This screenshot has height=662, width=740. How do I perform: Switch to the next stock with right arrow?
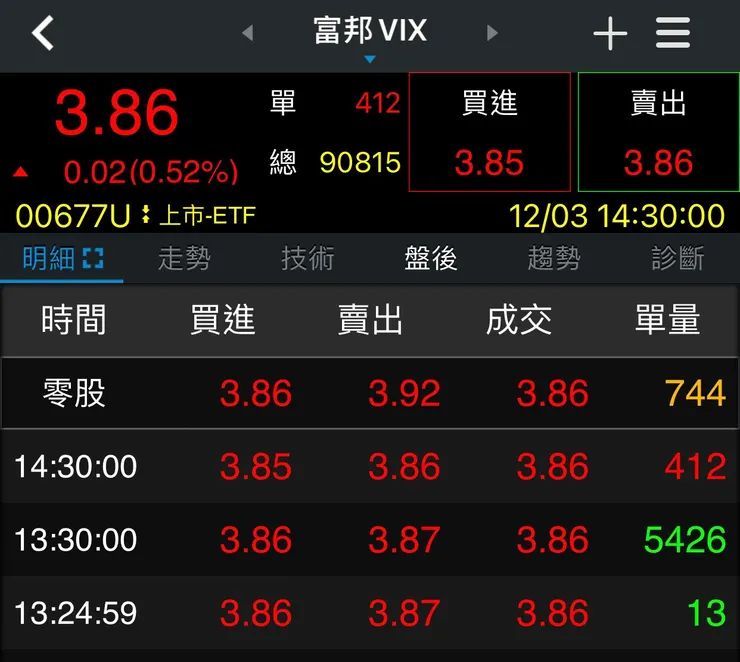[x=492, y=33]
